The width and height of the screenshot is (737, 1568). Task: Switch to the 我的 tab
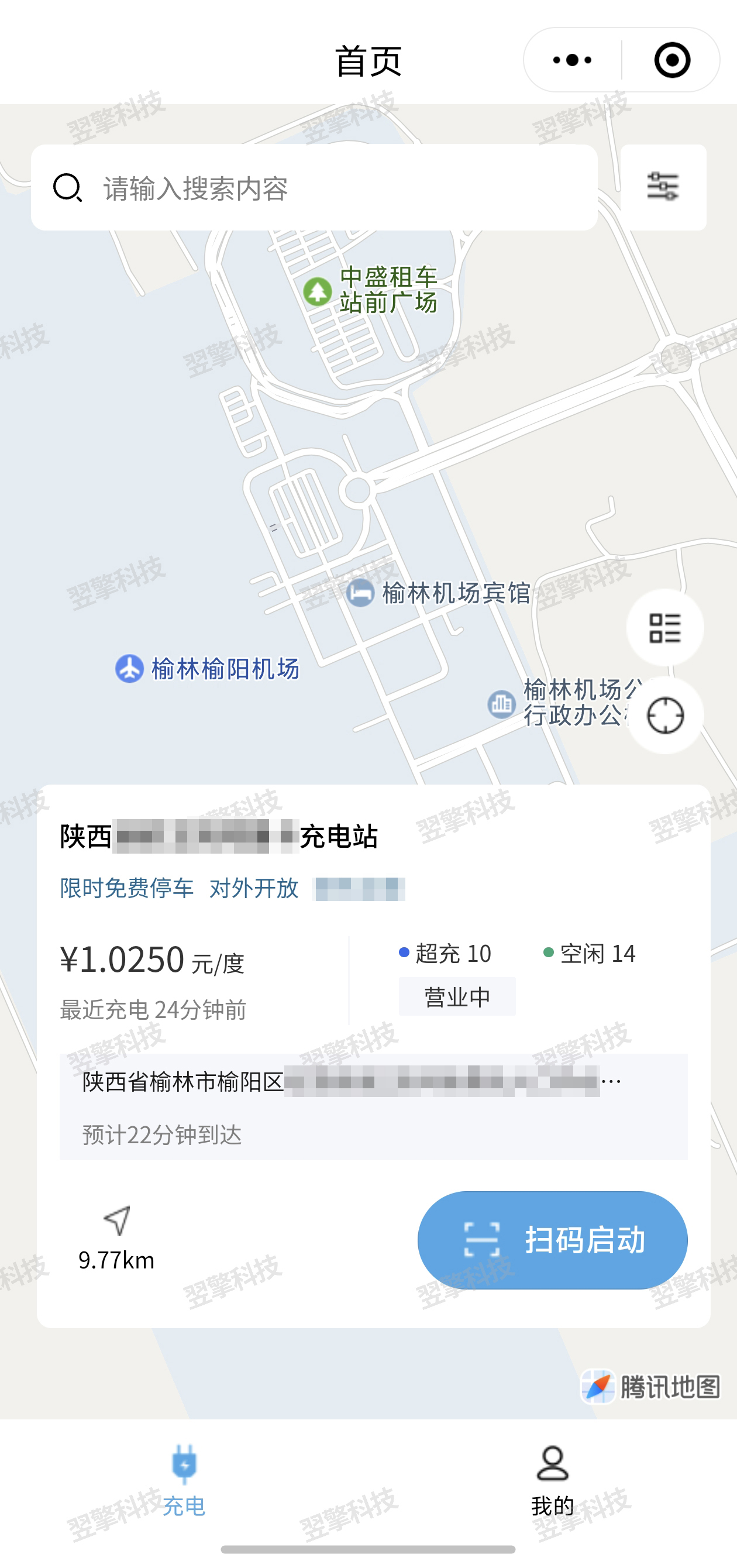pyautogui.click(x=552, y=1479)
